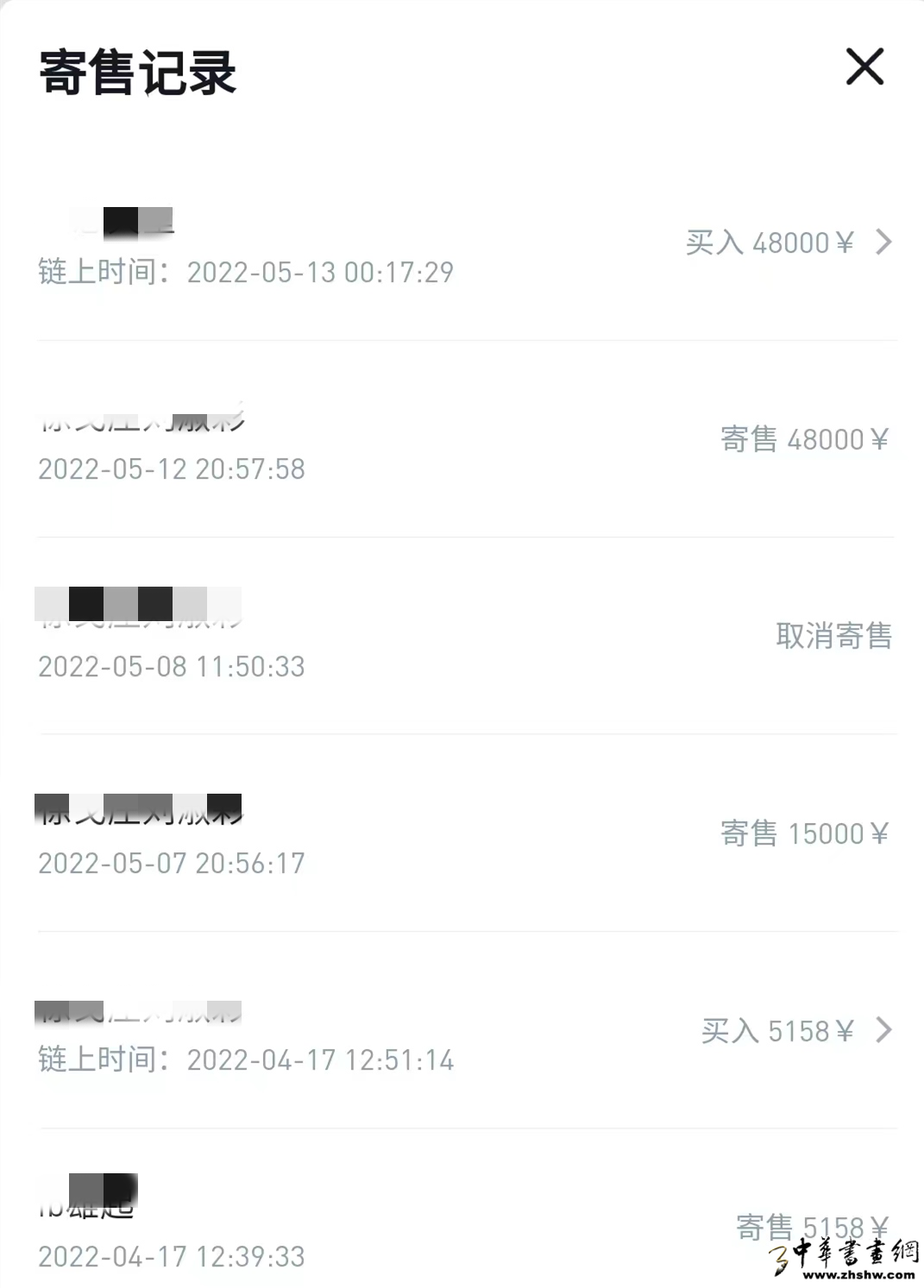The image size is (924, 1288).
Task: Close the 寄售记录 panel
Action: tap(864, 67)
